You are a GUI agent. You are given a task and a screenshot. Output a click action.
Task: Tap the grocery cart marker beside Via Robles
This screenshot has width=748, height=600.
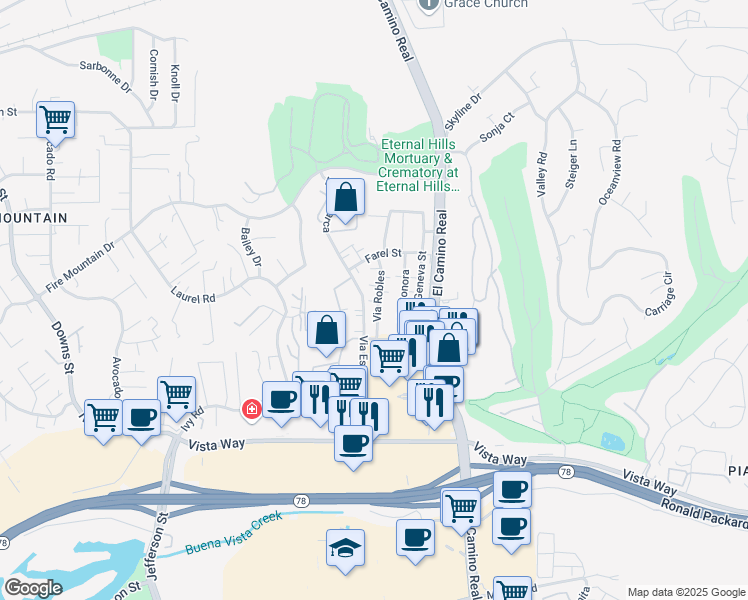389,359
